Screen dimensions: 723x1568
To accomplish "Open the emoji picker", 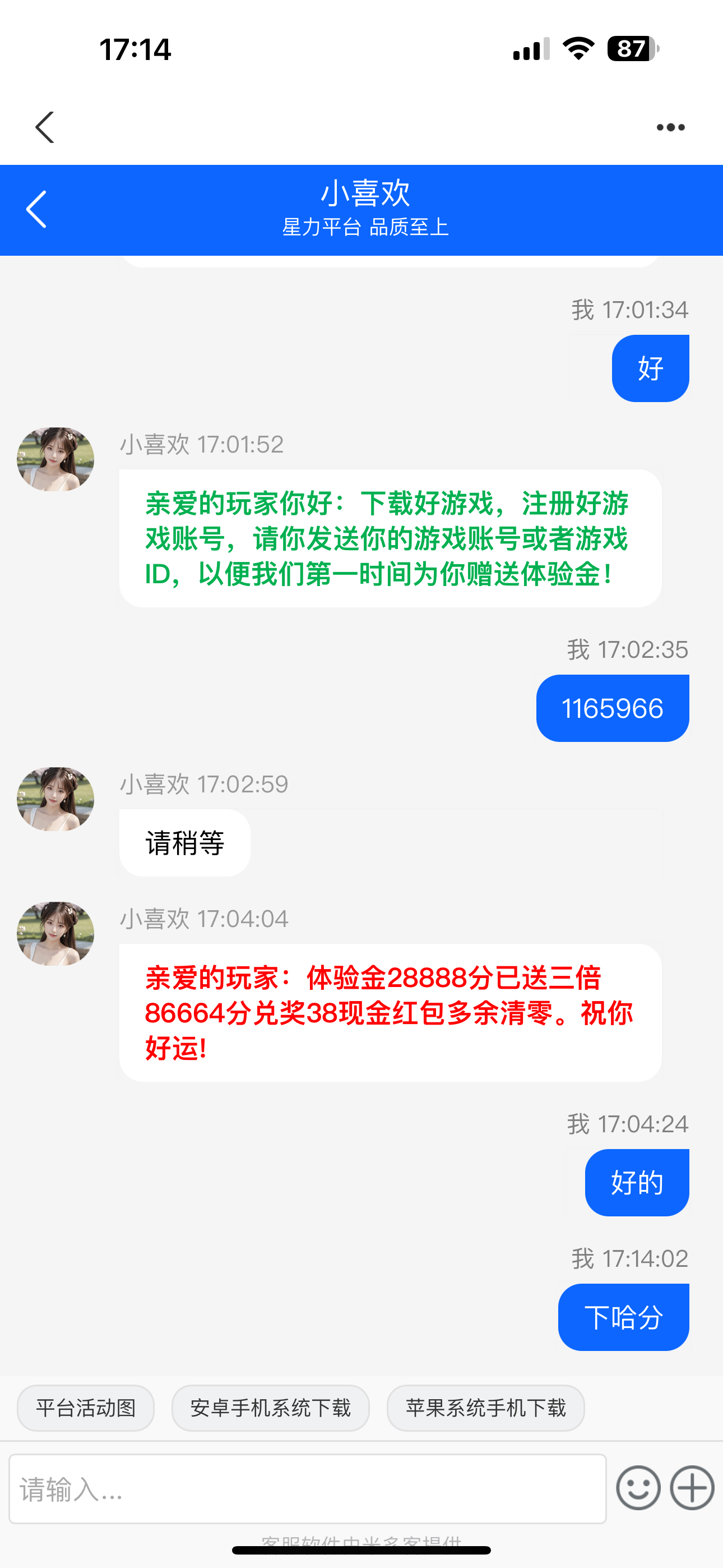I will tap(638, 1488).
